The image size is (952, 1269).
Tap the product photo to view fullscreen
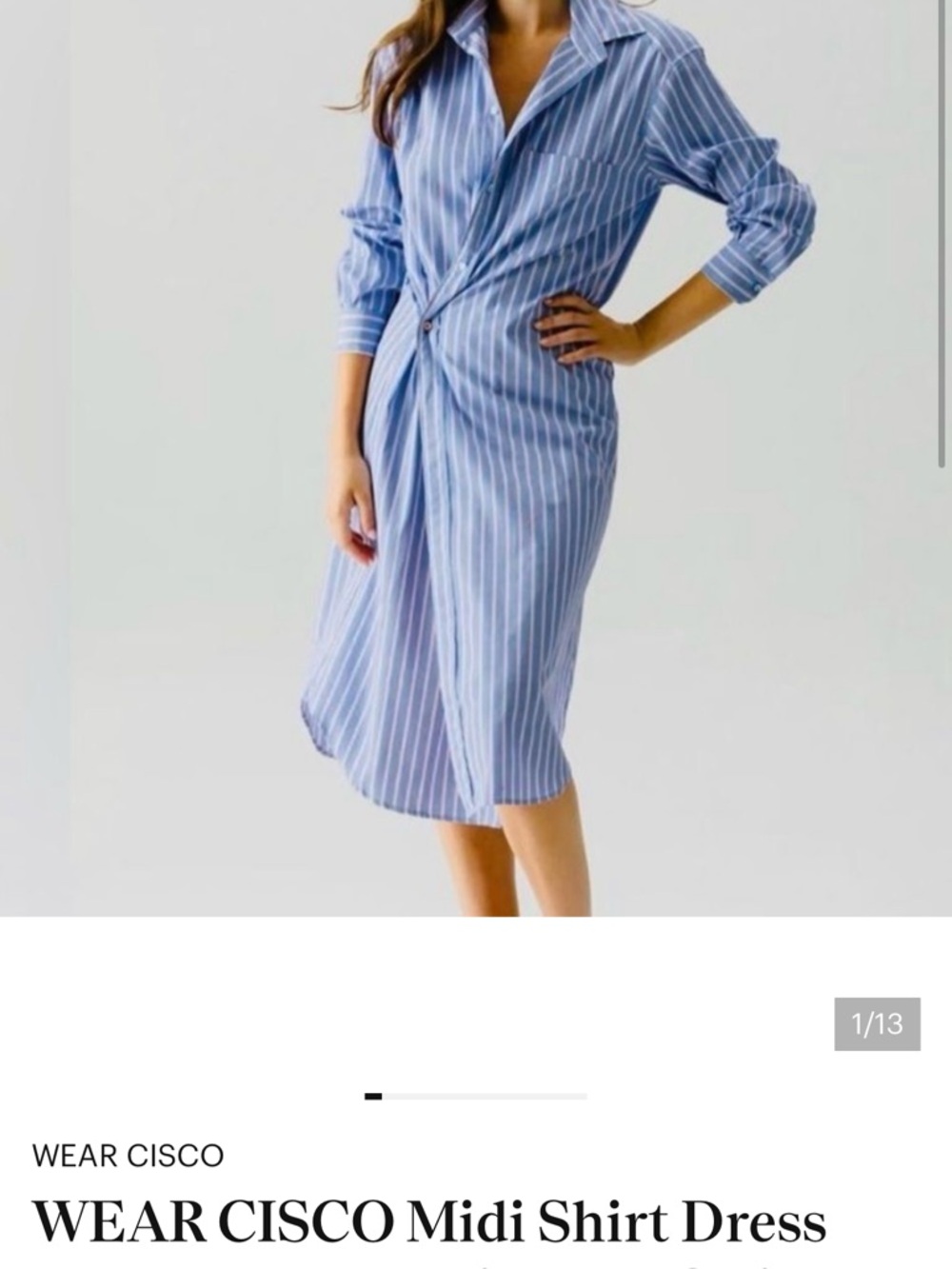(476, 457)
